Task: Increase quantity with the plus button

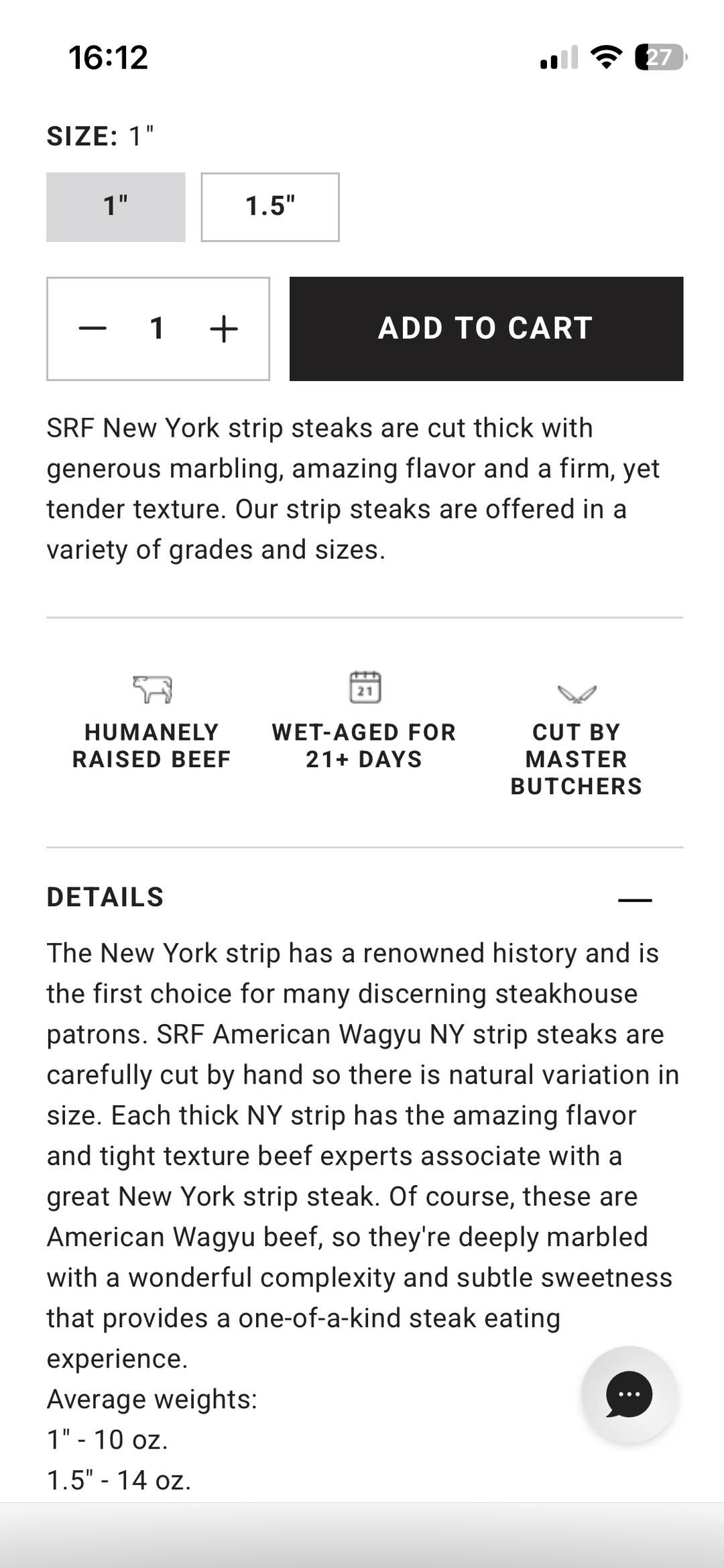Action: point(224,329)
